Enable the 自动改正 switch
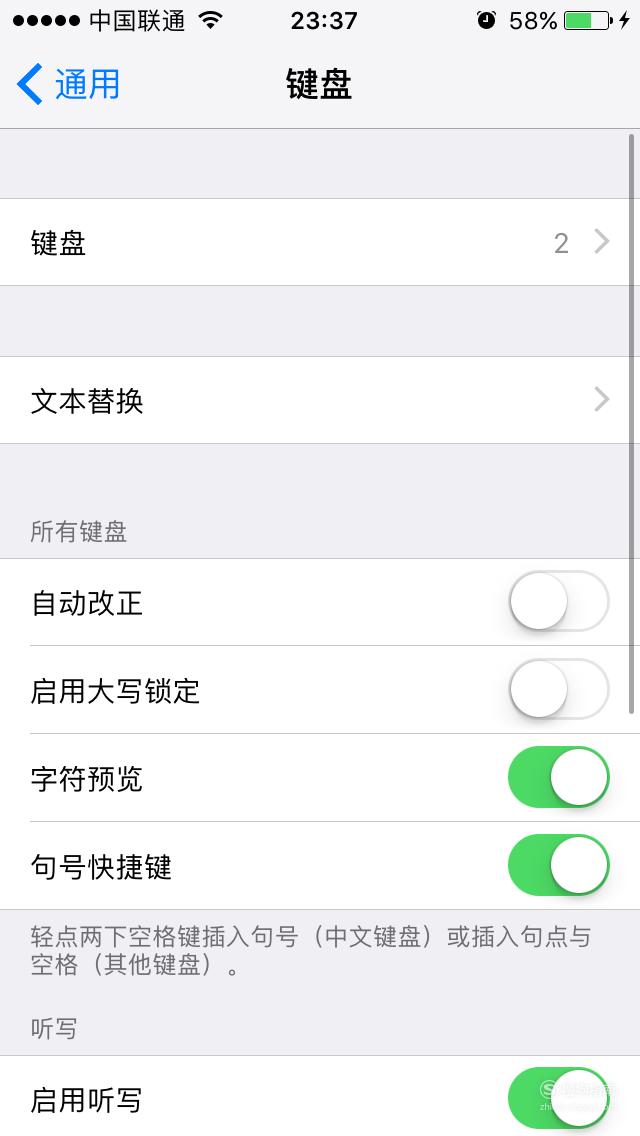Screen dimensions: 640x1136 (559, 601)
